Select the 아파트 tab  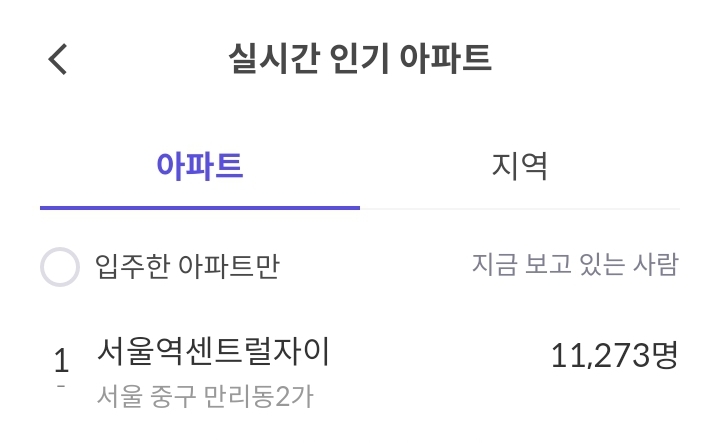click(x=199, y=166)
